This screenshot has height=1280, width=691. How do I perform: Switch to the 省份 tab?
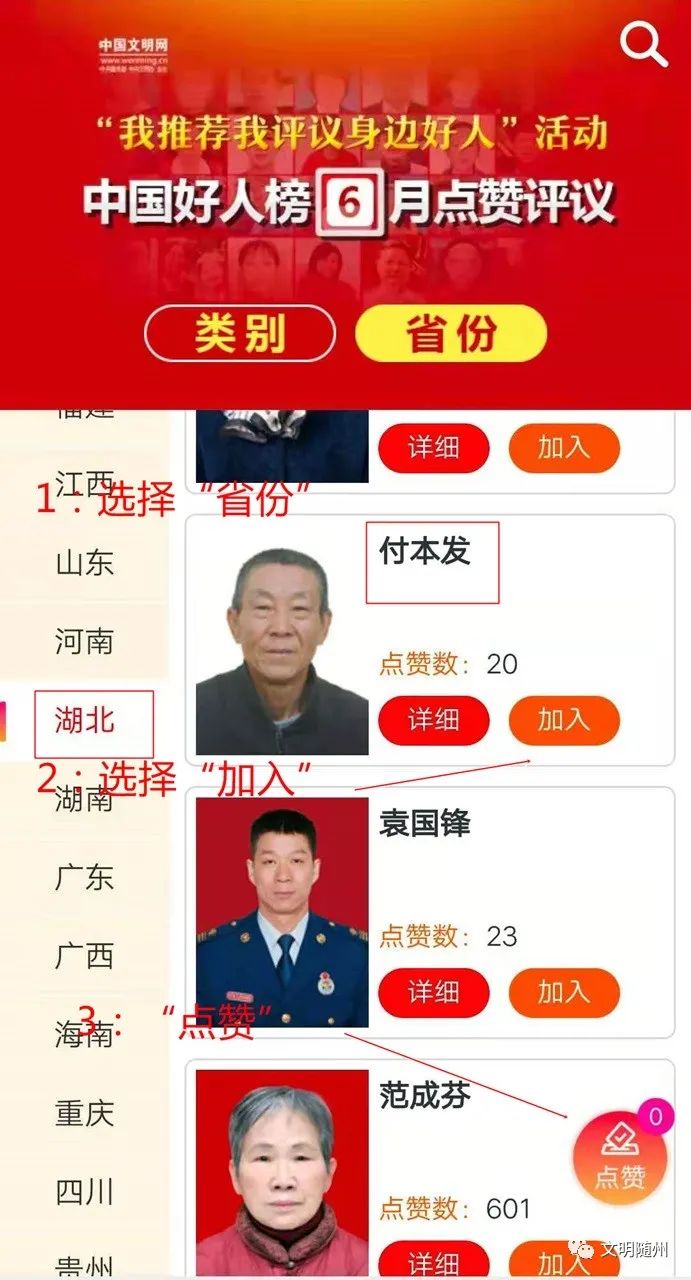click(x=451, y=334)
